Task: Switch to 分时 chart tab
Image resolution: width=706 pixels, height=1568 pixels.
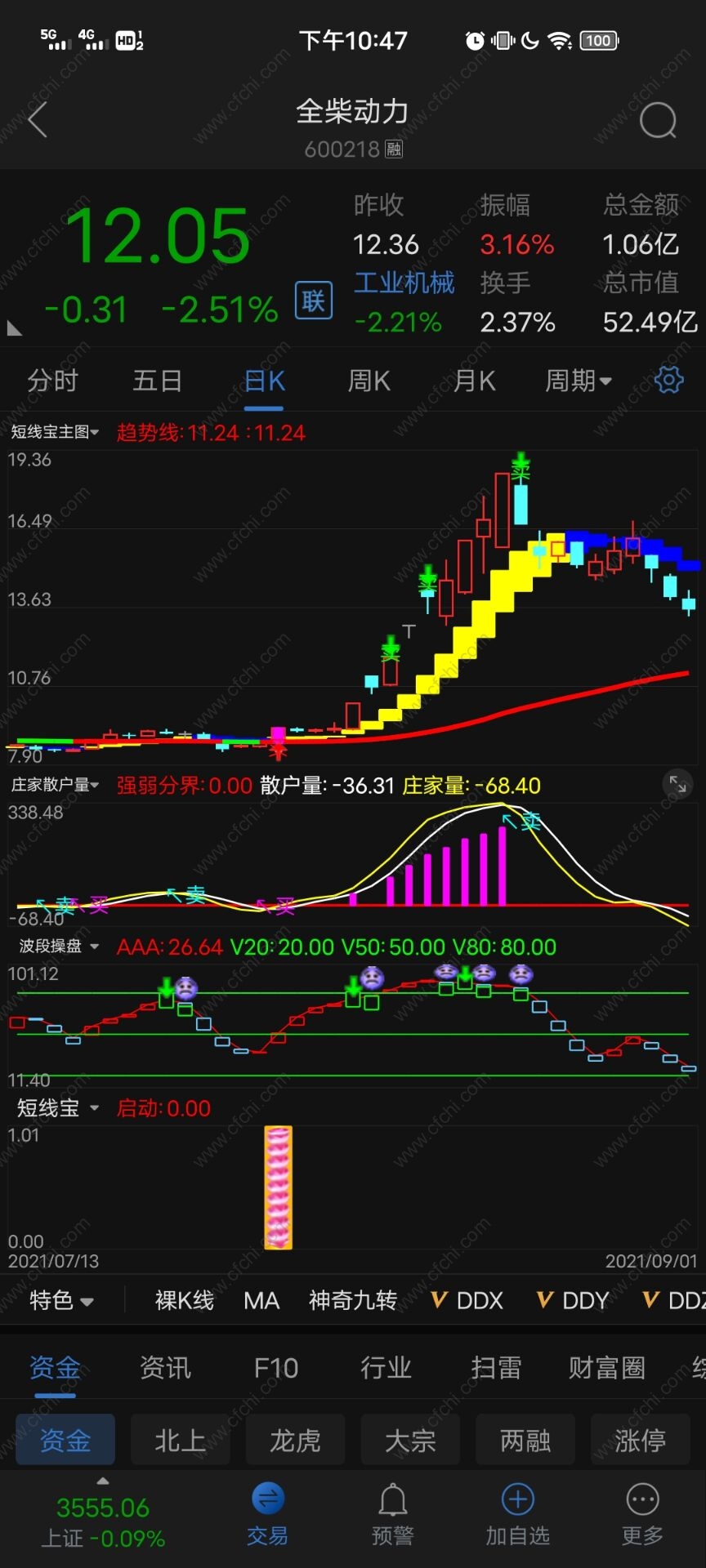Action: click(x=53, y=381)
